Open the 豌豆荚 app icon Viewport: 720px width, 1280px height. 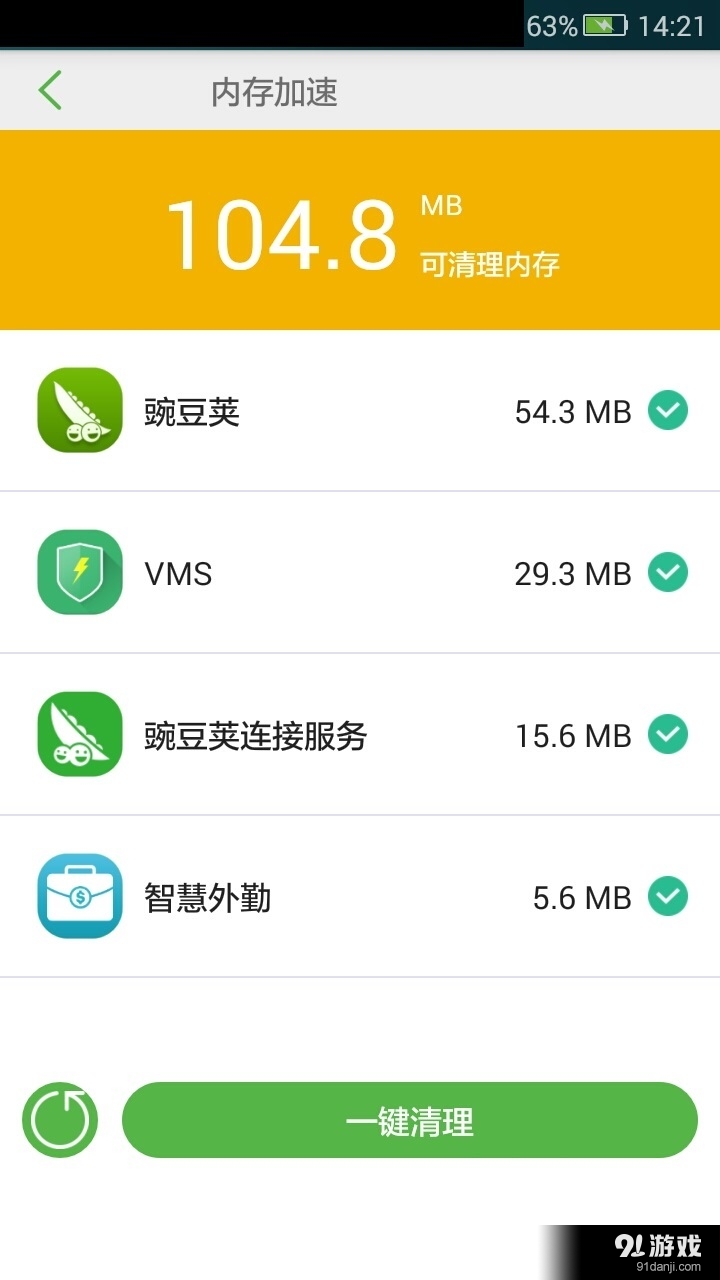(79, 411)
